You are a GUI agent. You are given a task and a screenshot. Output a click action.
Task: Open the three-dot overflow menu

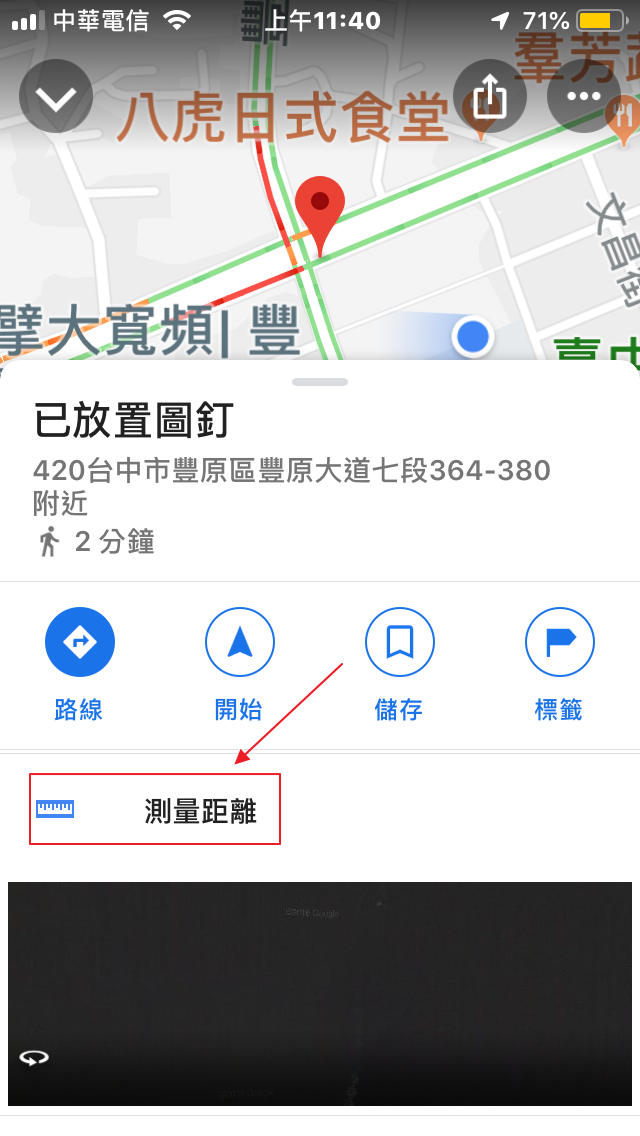[x=584, y=96]
